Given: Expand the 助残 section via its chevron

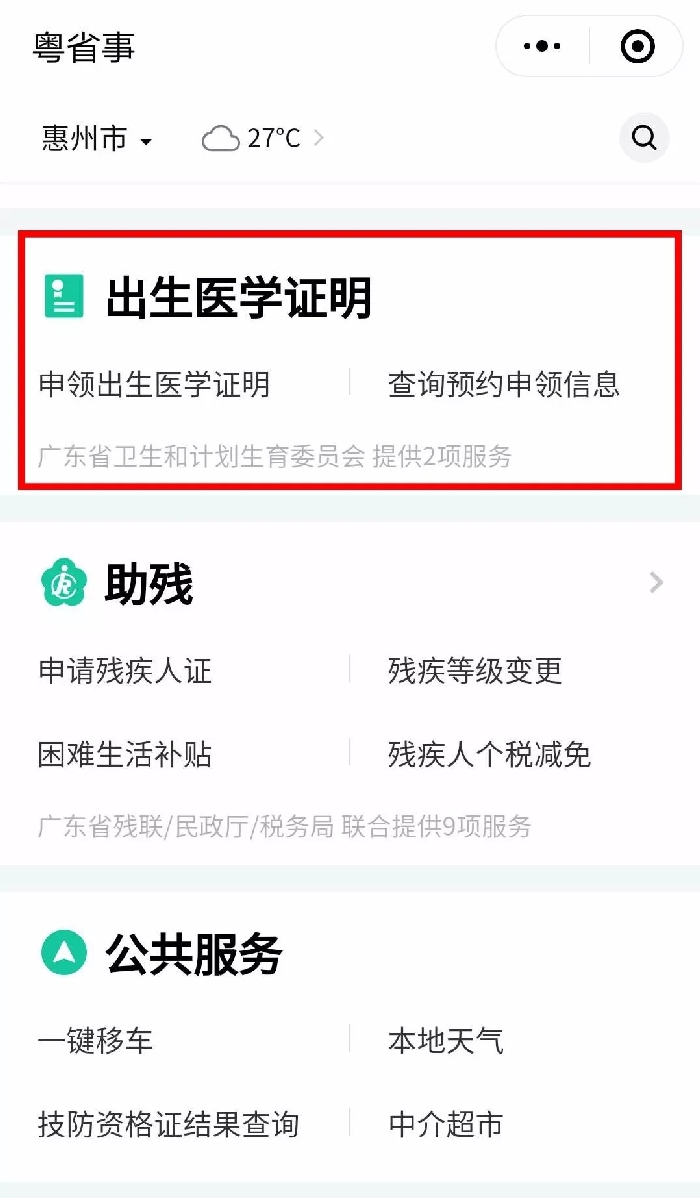Looking at the screenshot, I should coord(656,583).
